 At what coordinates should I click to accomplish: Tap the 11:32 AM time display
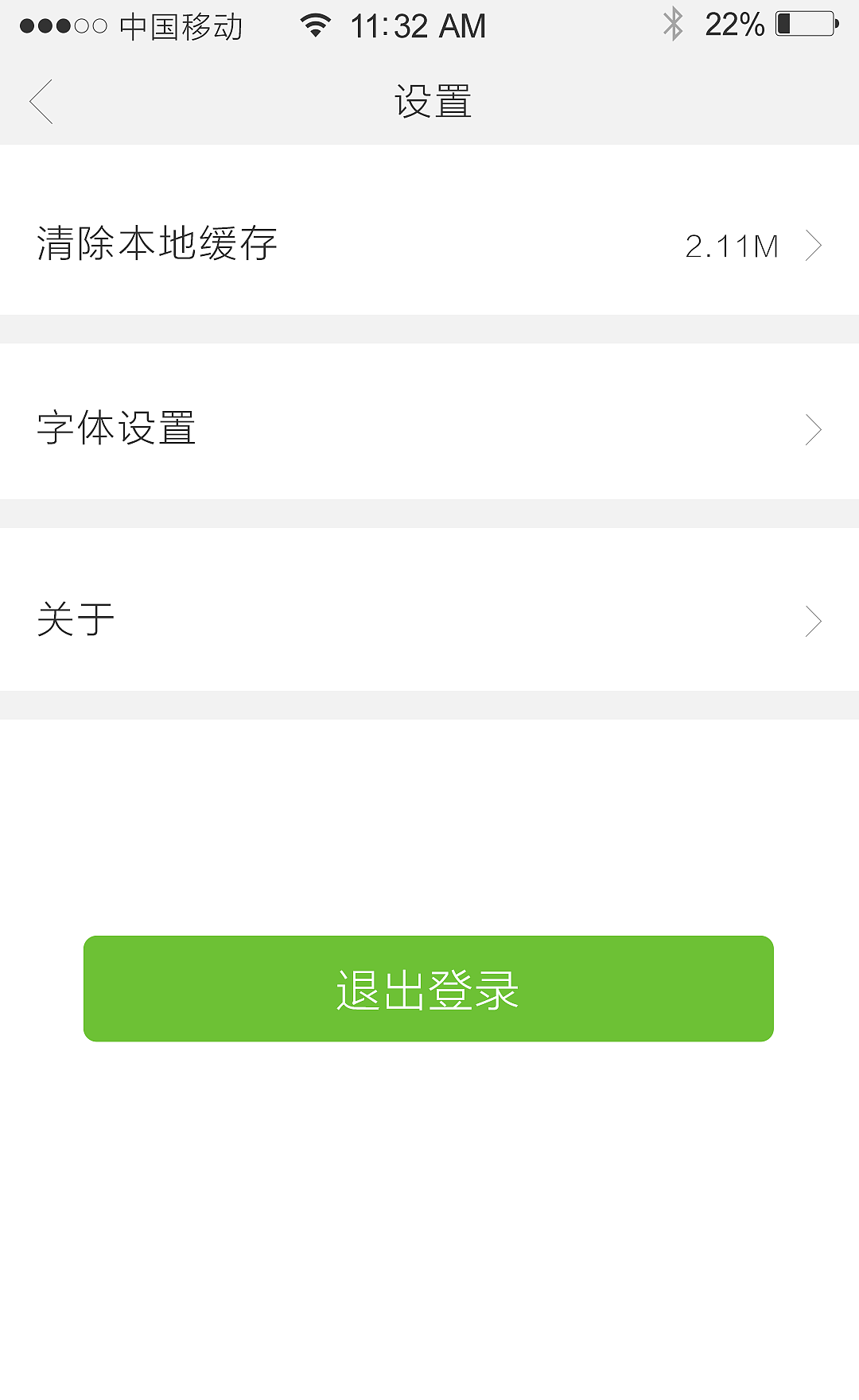[419, 25]
